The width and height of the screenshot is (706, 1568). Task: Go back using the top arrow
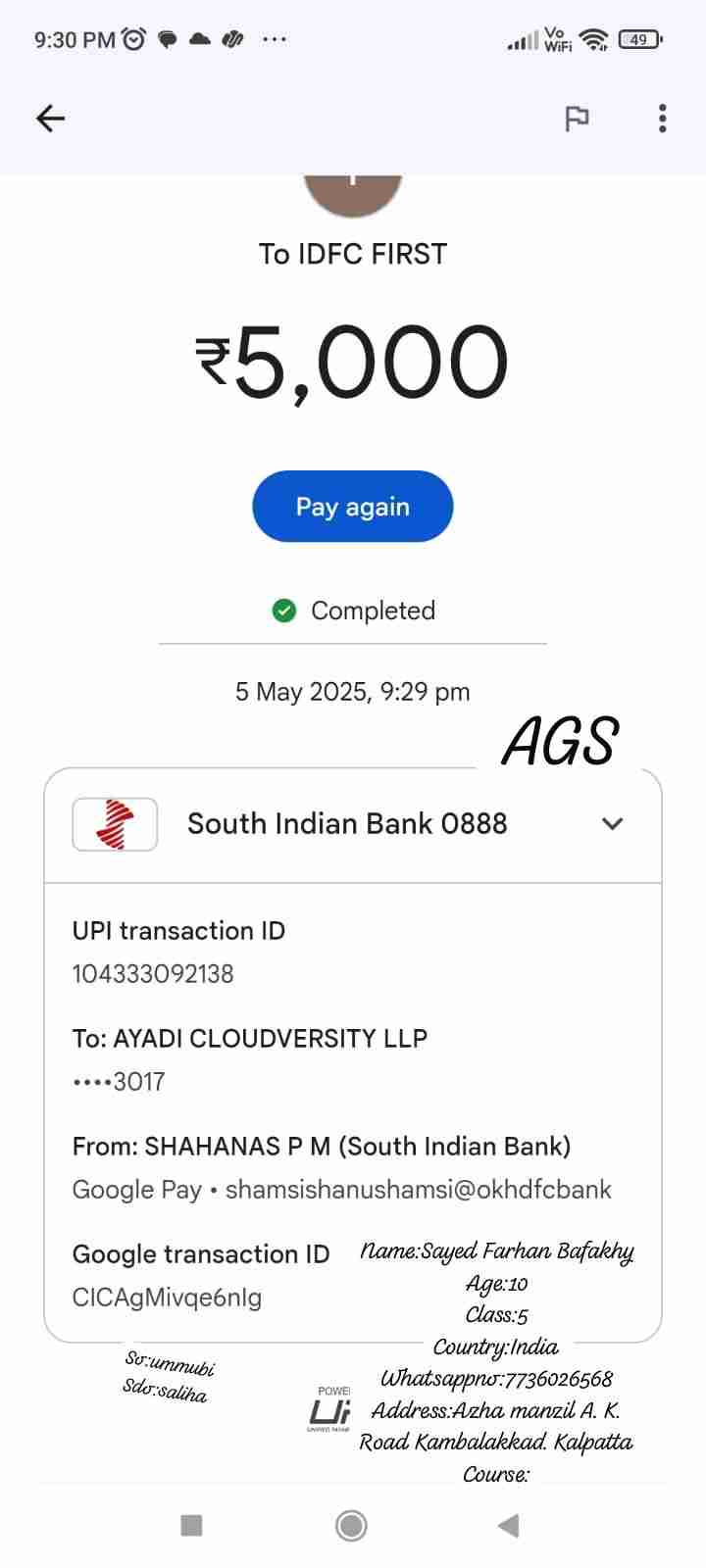[50, 119]
